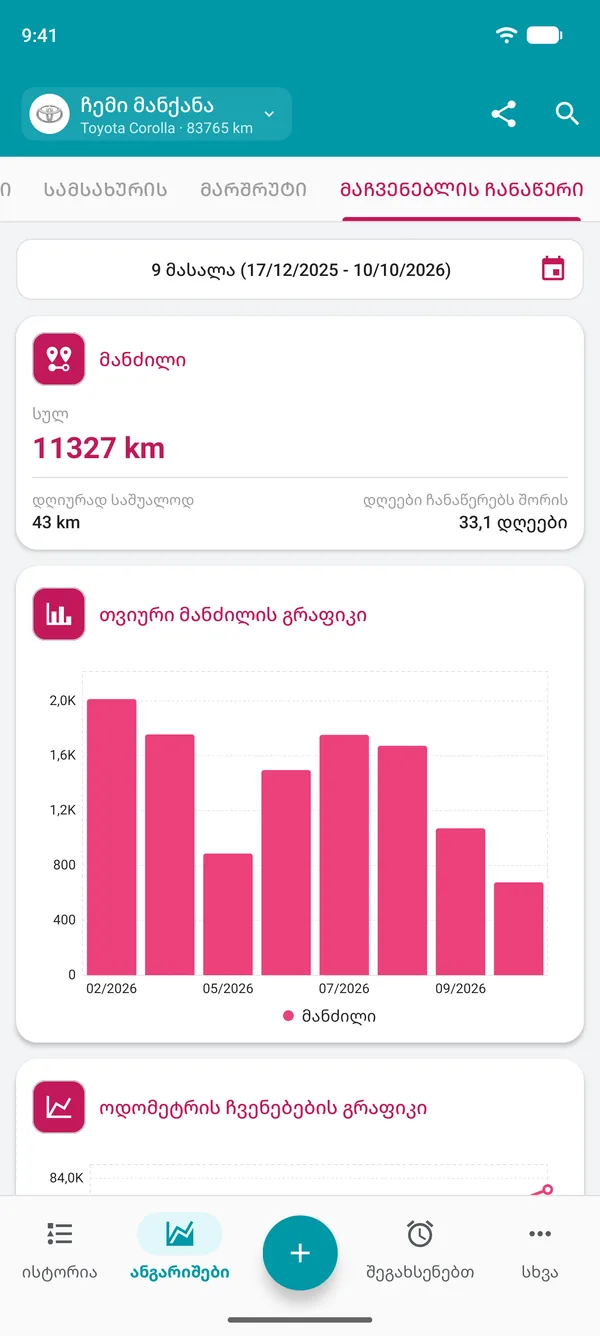The width and height of the screenshot is (600, 1336).
Task: Open the სხვა more menu tab
Action: (540, 1250)
